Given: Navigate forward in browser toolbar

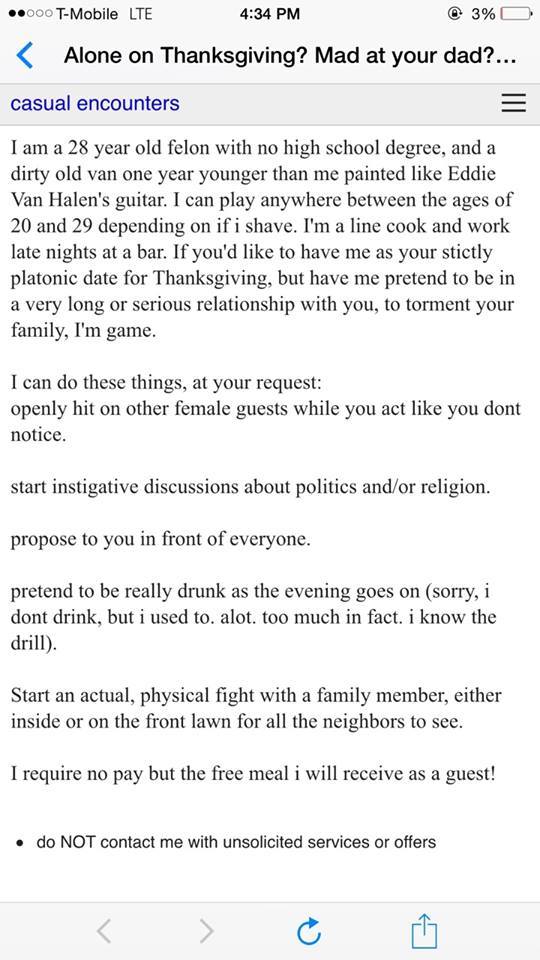Looking at the screenshot, I should tap(207, 931).
